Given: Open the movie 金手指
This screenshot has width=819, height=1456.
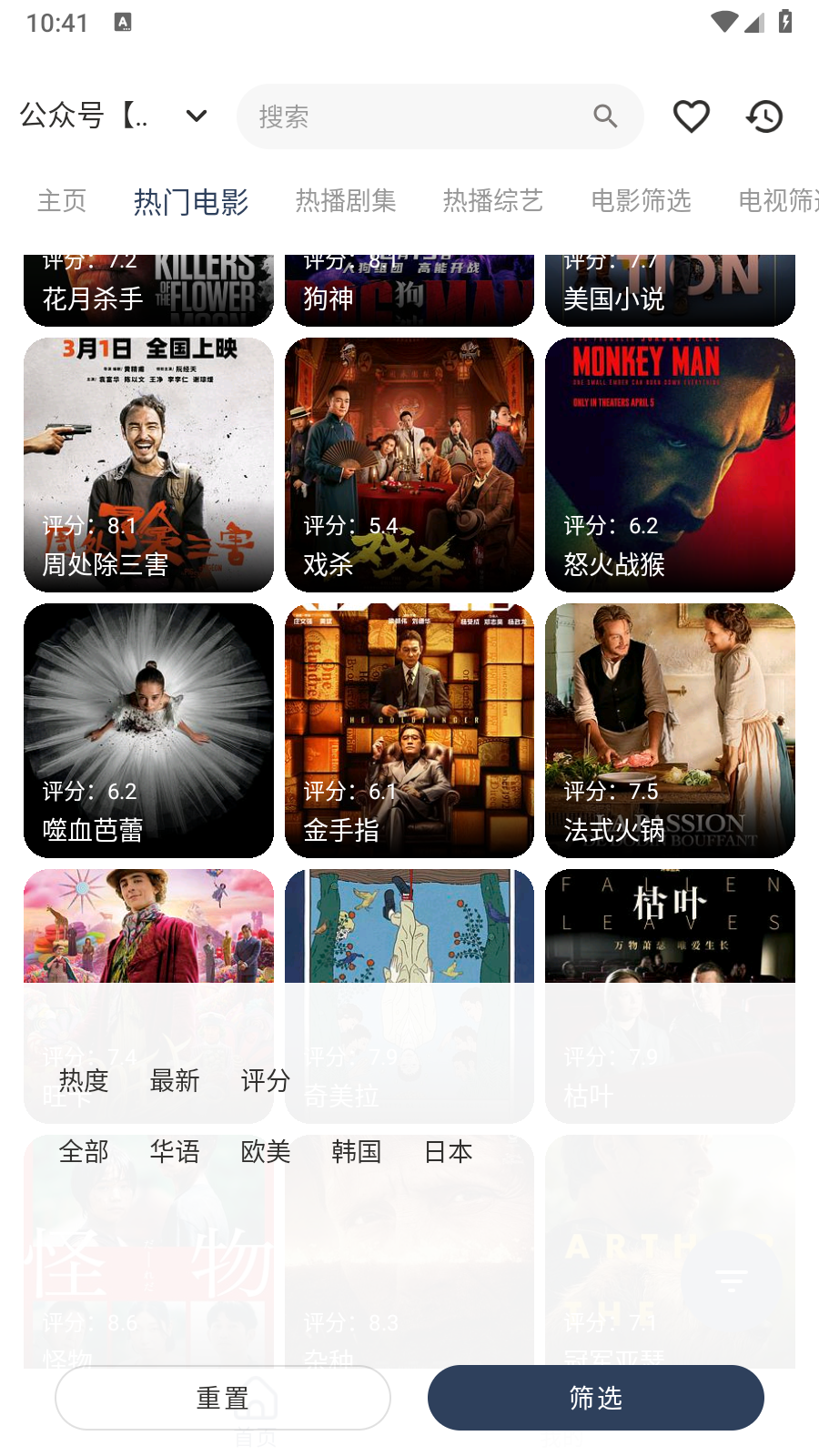Looking at the screenshot, I should coord(409,730).
